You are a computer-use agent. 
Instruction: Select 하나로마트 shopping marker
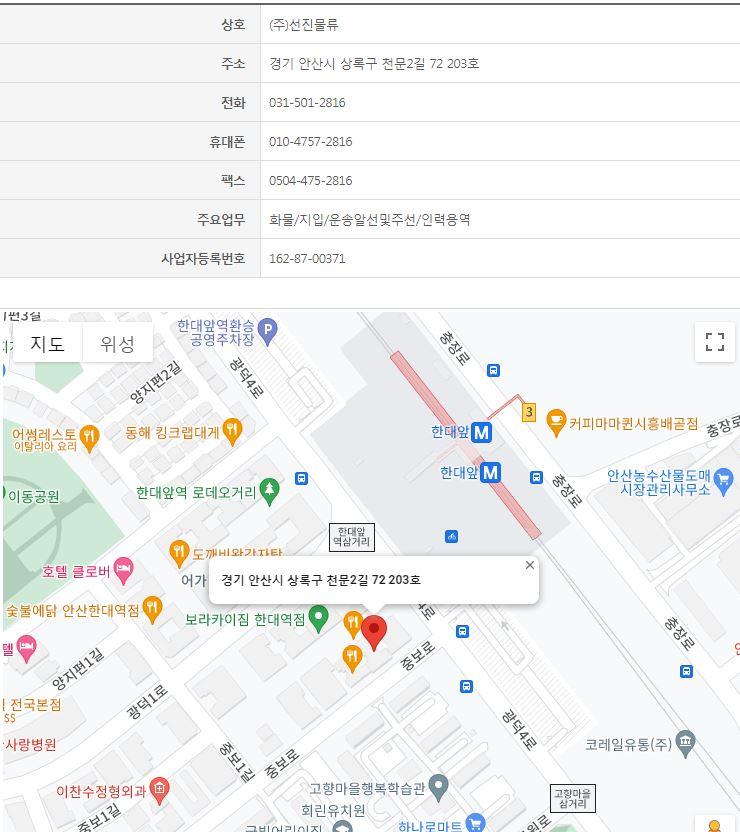tap(476, 824)
